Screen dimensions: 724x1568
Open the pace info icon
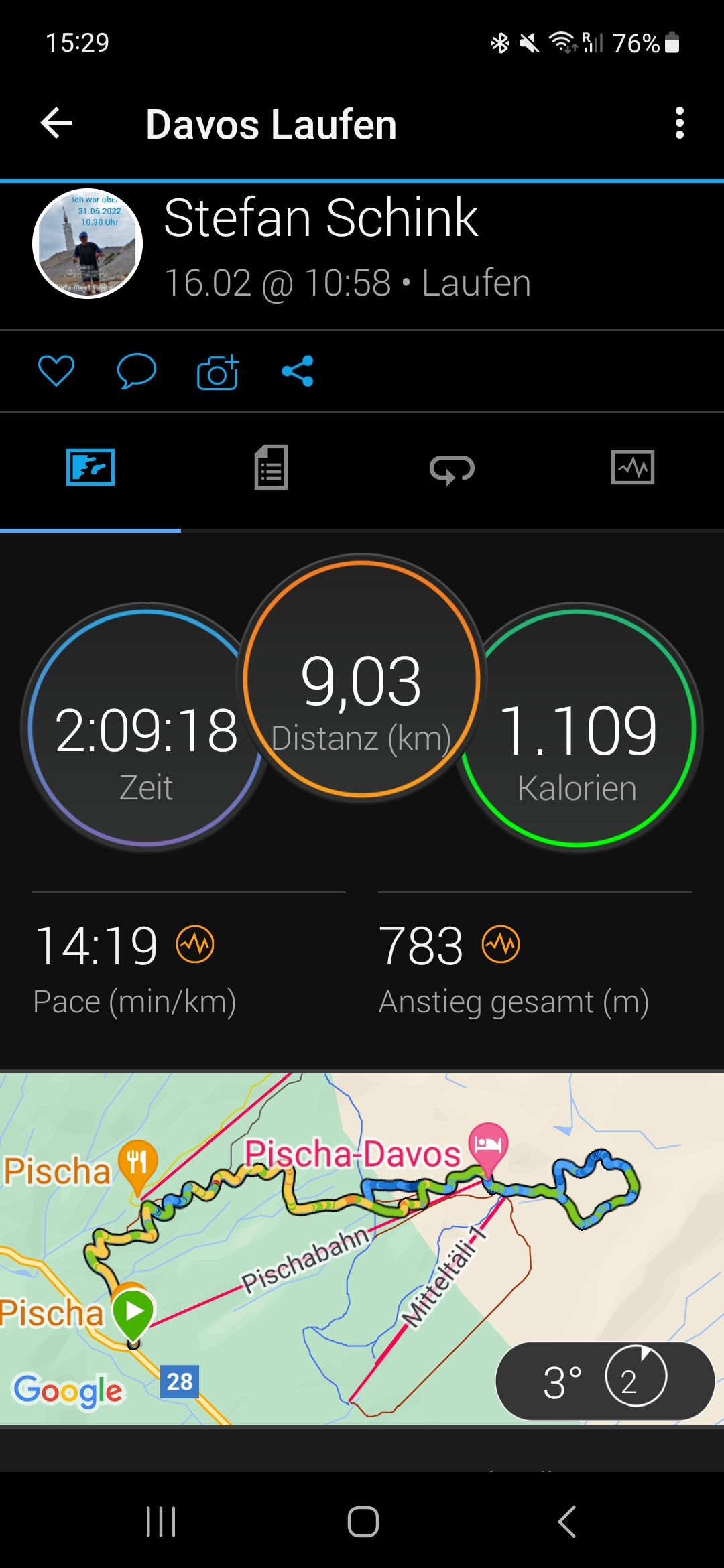tap(195, 945)
